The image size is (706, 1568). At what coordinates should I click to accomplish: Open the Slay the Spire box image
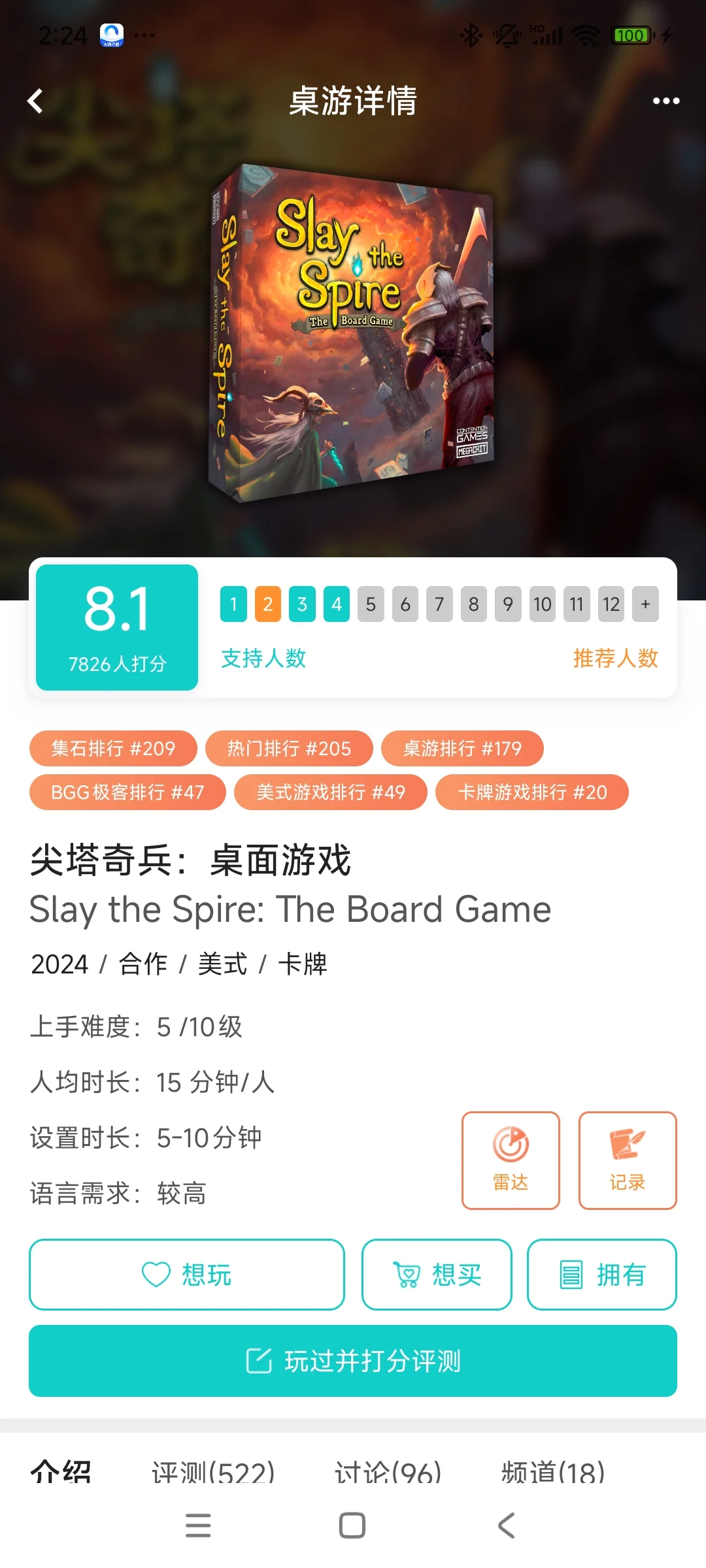(352, 333)
